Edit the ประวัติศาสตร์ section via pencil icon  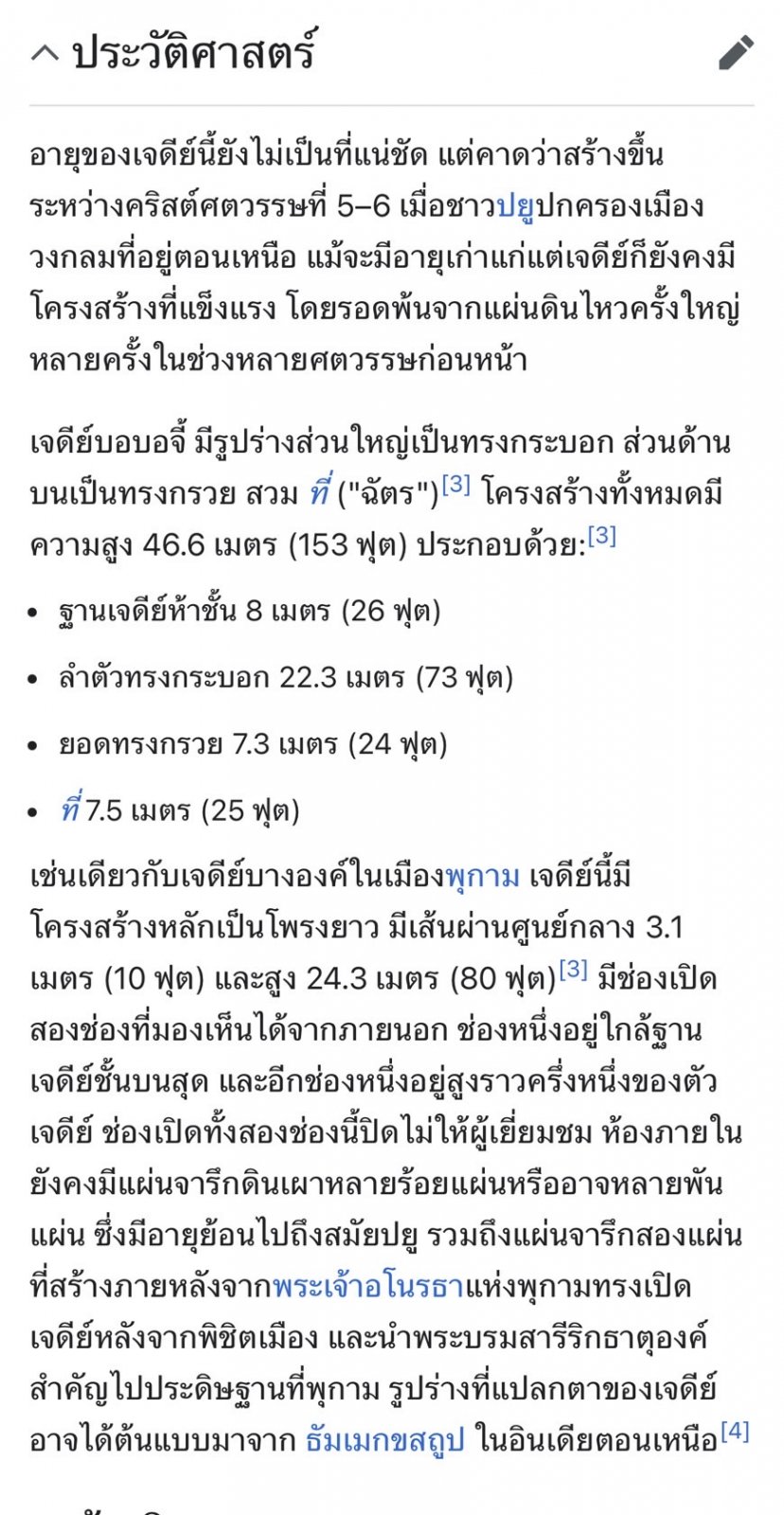pos(736,53)
